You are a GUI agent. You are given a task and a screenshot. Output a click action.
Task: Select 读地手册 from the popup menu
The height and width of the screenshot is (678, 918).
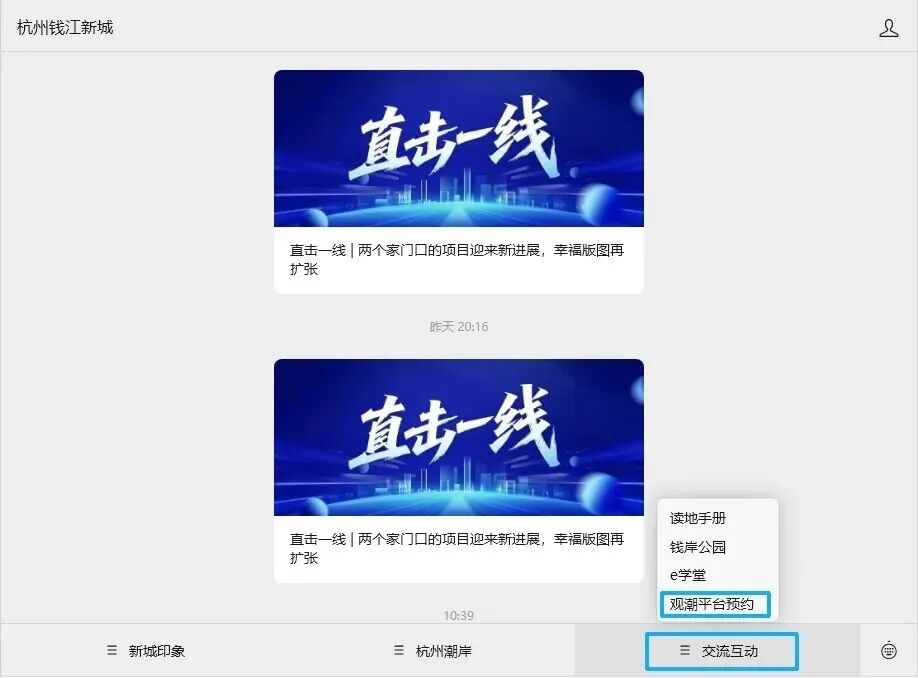[698, 518]
